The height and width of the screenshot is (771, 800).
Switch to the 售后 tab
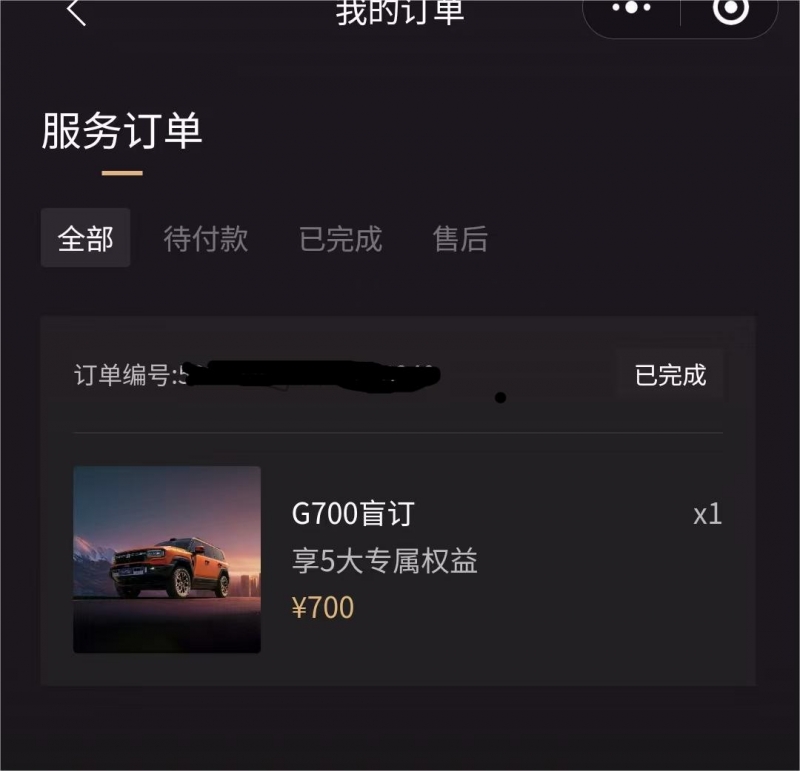(460, 239)
